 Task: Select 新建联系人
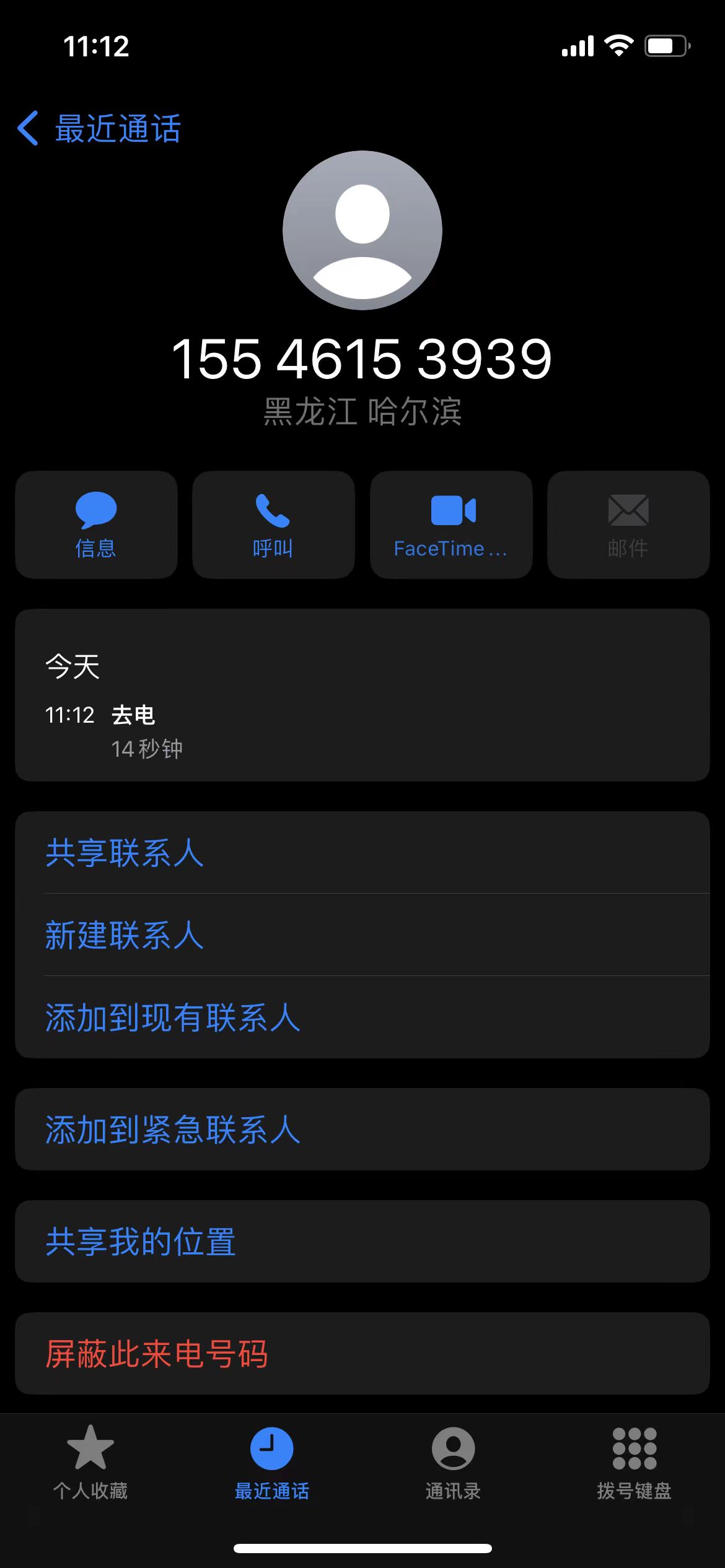pos(362,934)
